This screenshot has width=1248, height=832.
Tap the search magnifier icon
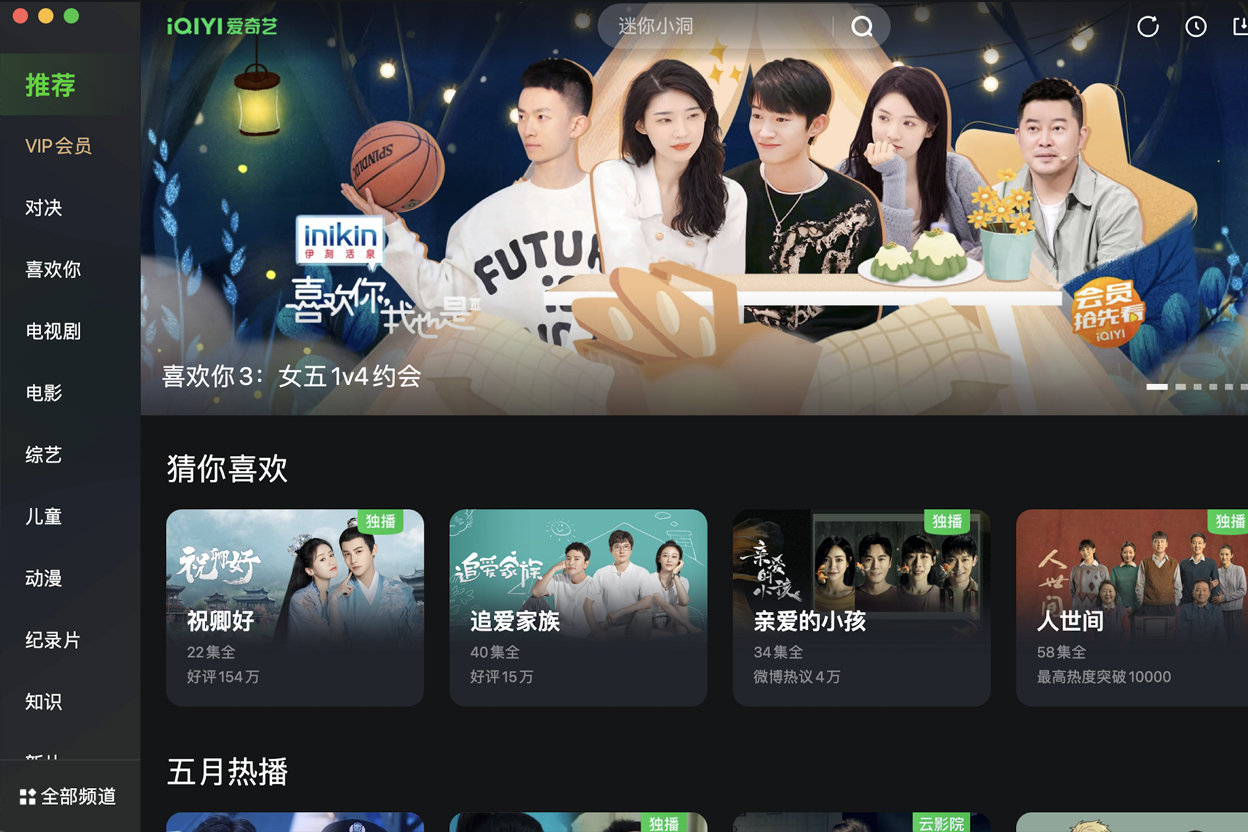coord(861,27)
